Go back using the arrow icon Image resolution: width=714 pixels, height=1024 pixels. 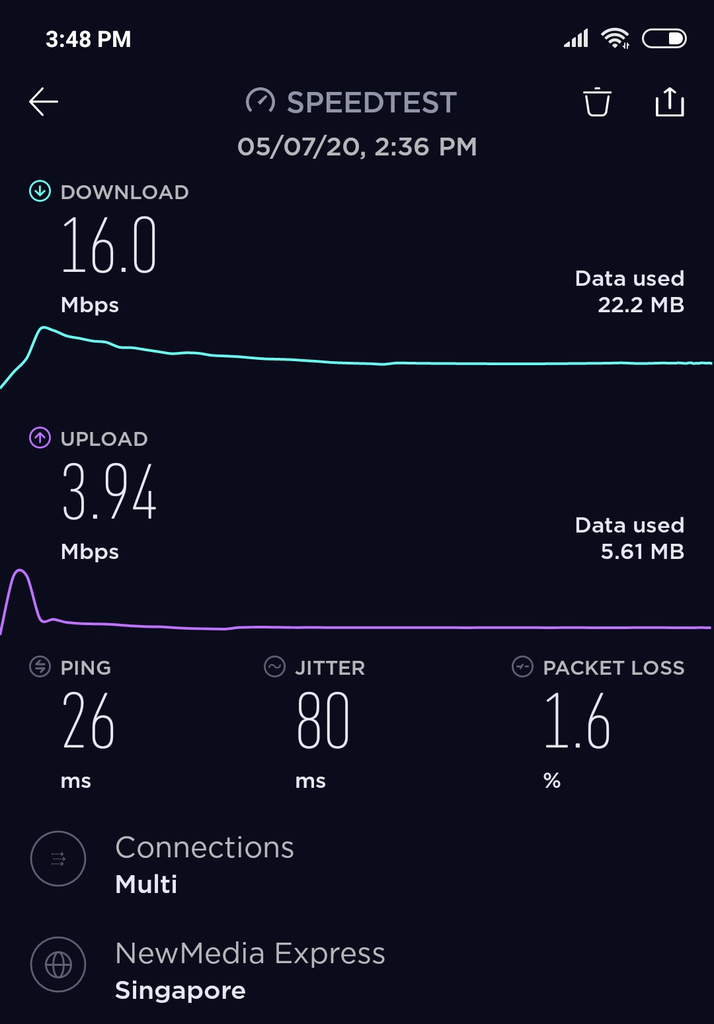click(x=44, y=101)
